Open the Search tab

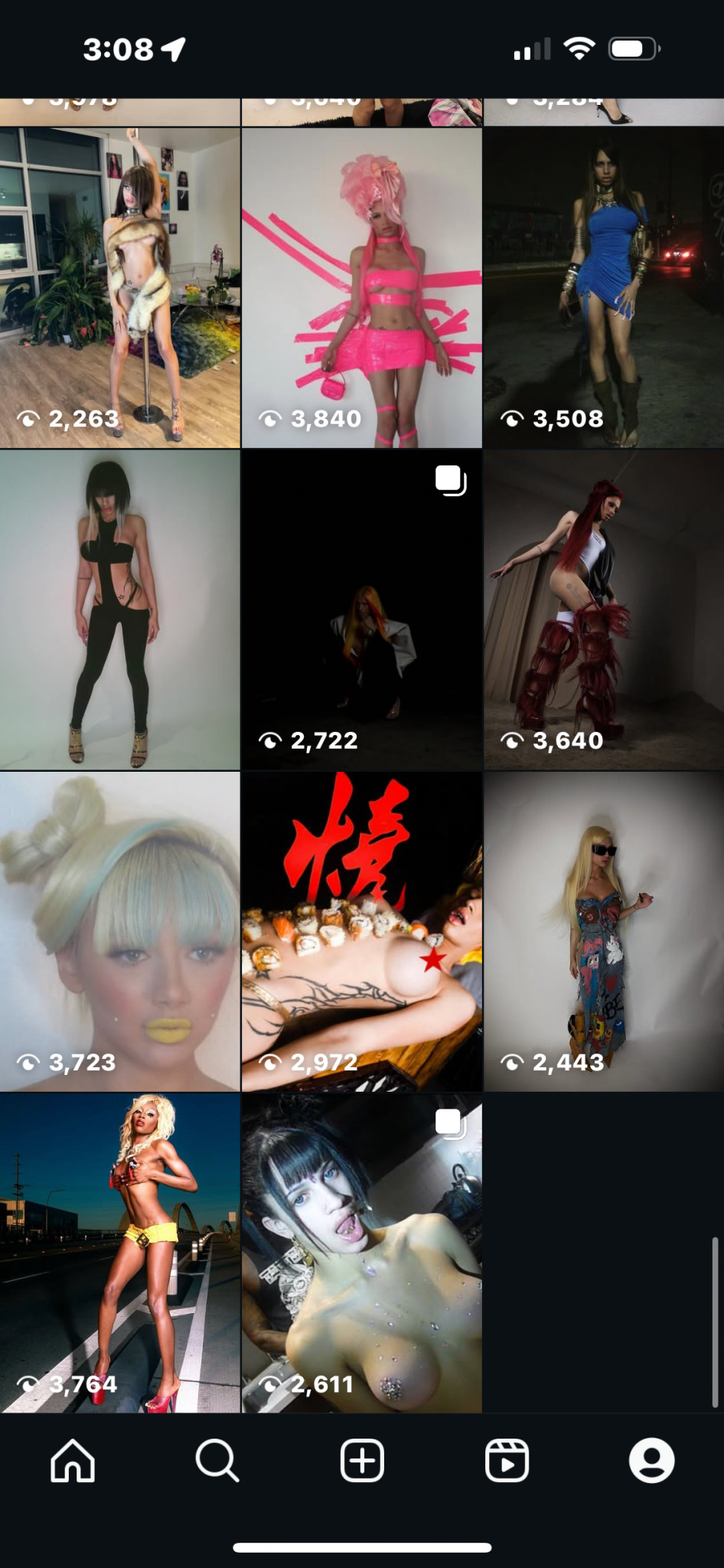click(x=217, y=1461)
